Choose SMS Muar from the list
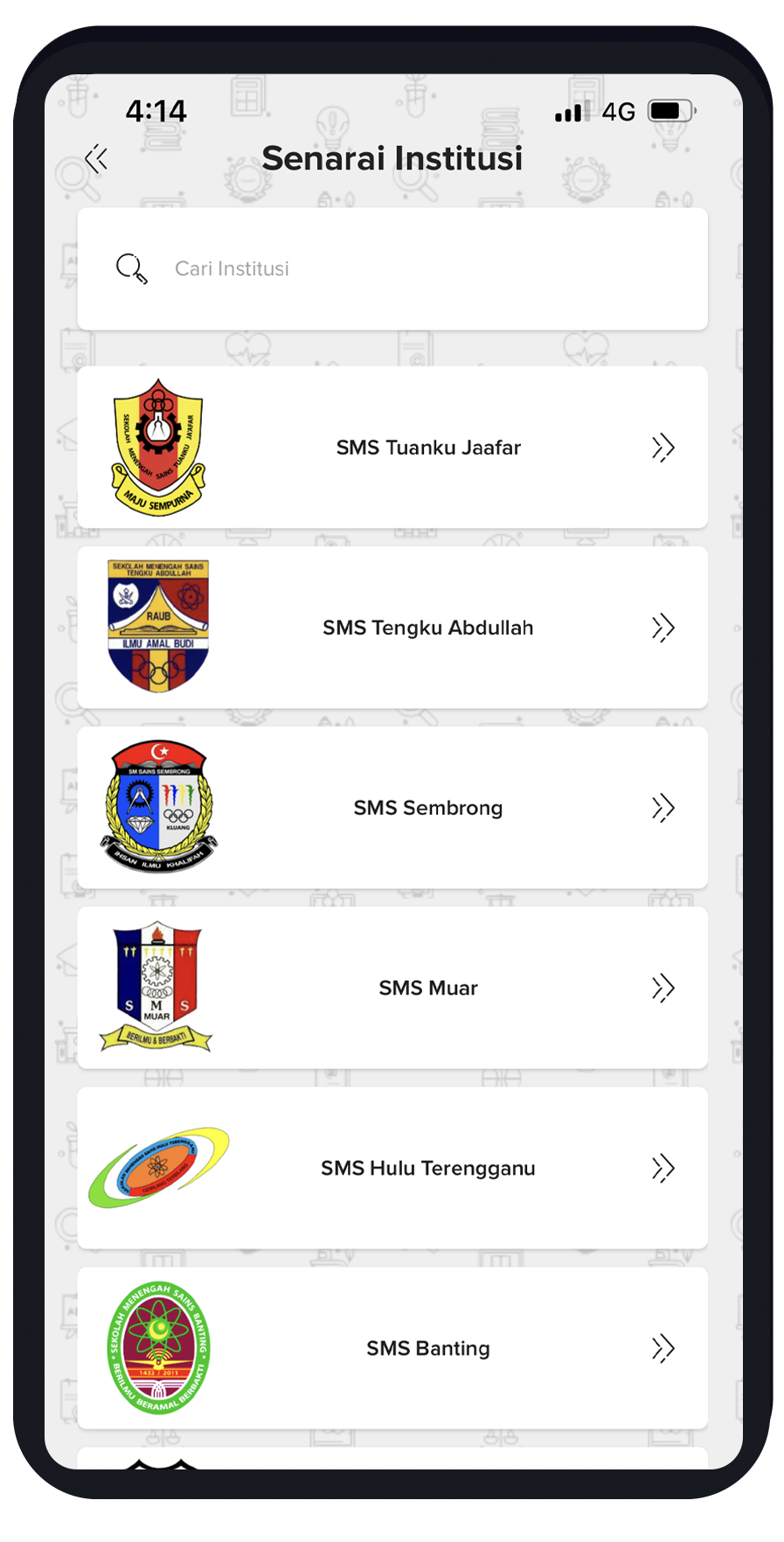This screenshot has height=1542, width=784. pyautogui.click(x=392, y=988)
